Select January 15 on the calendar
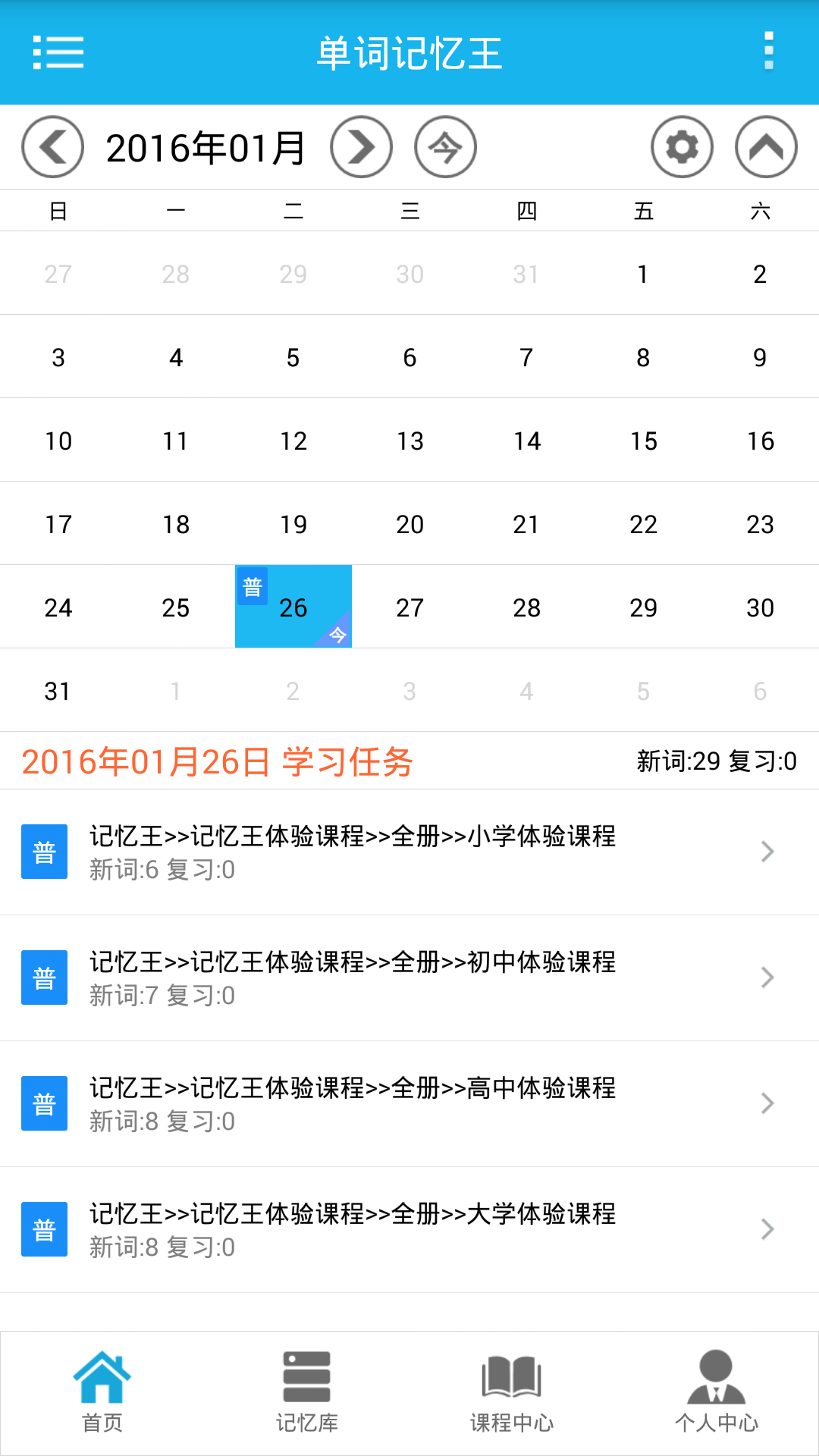819x1456 pixels. coord(644,440)
